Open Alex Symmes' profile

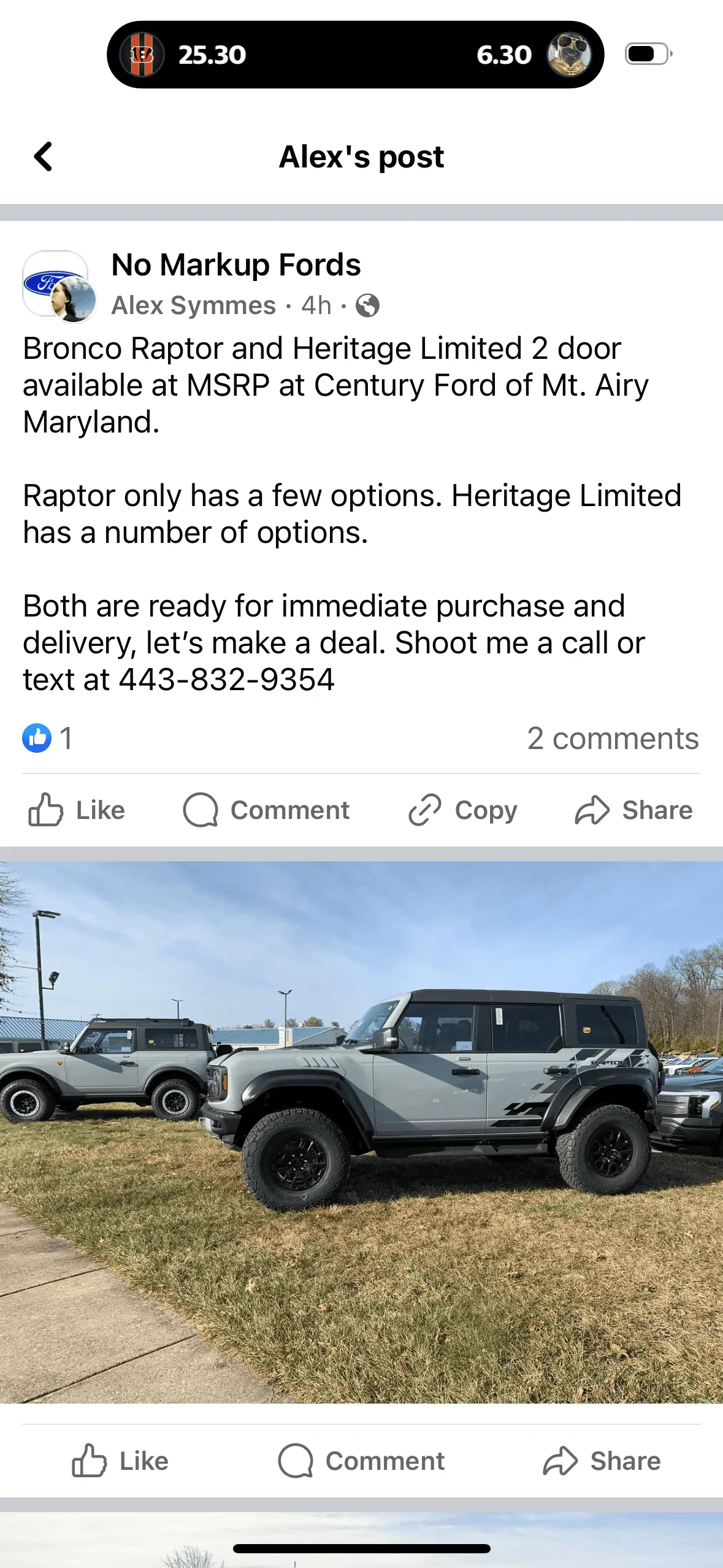194,306
